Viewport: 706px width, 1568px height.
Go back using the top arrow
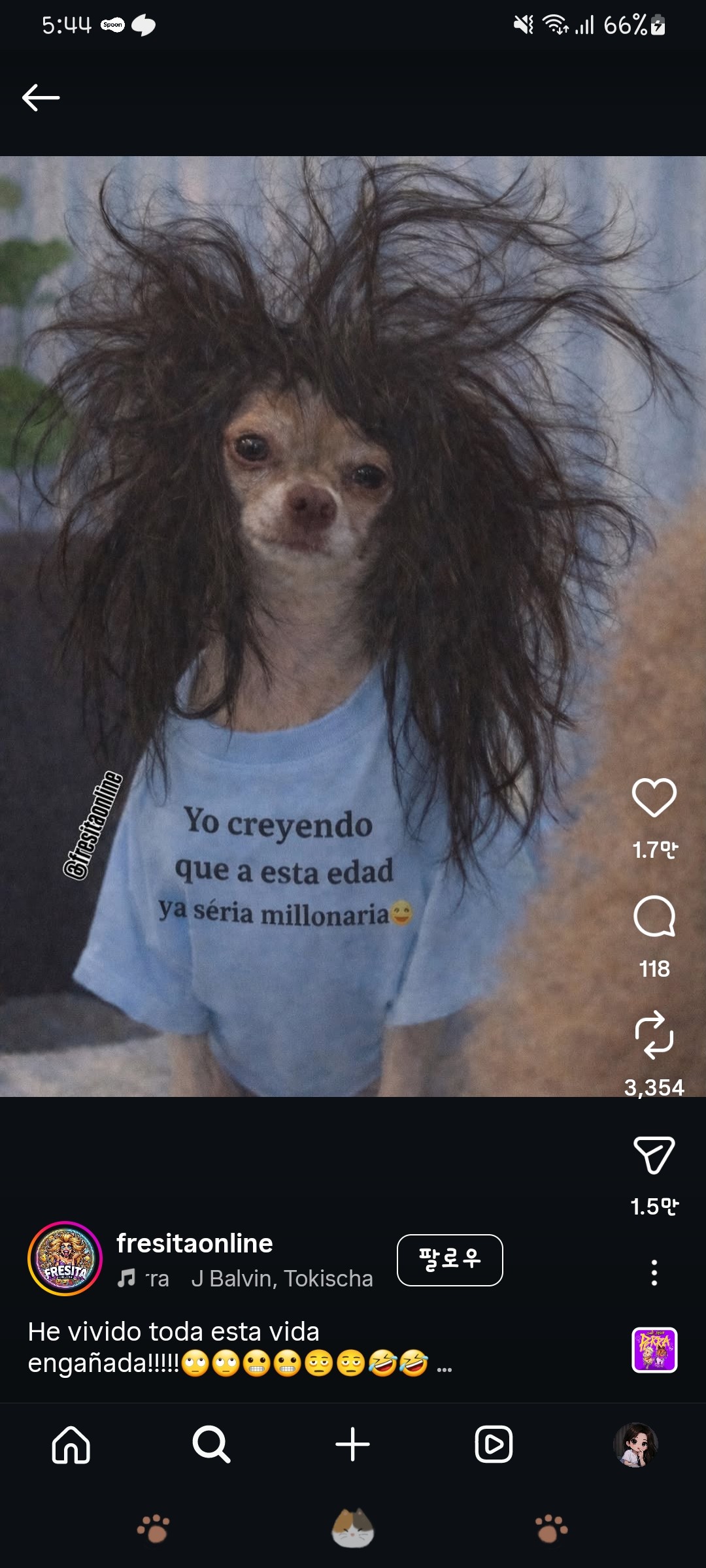click(x=41, y=98)
